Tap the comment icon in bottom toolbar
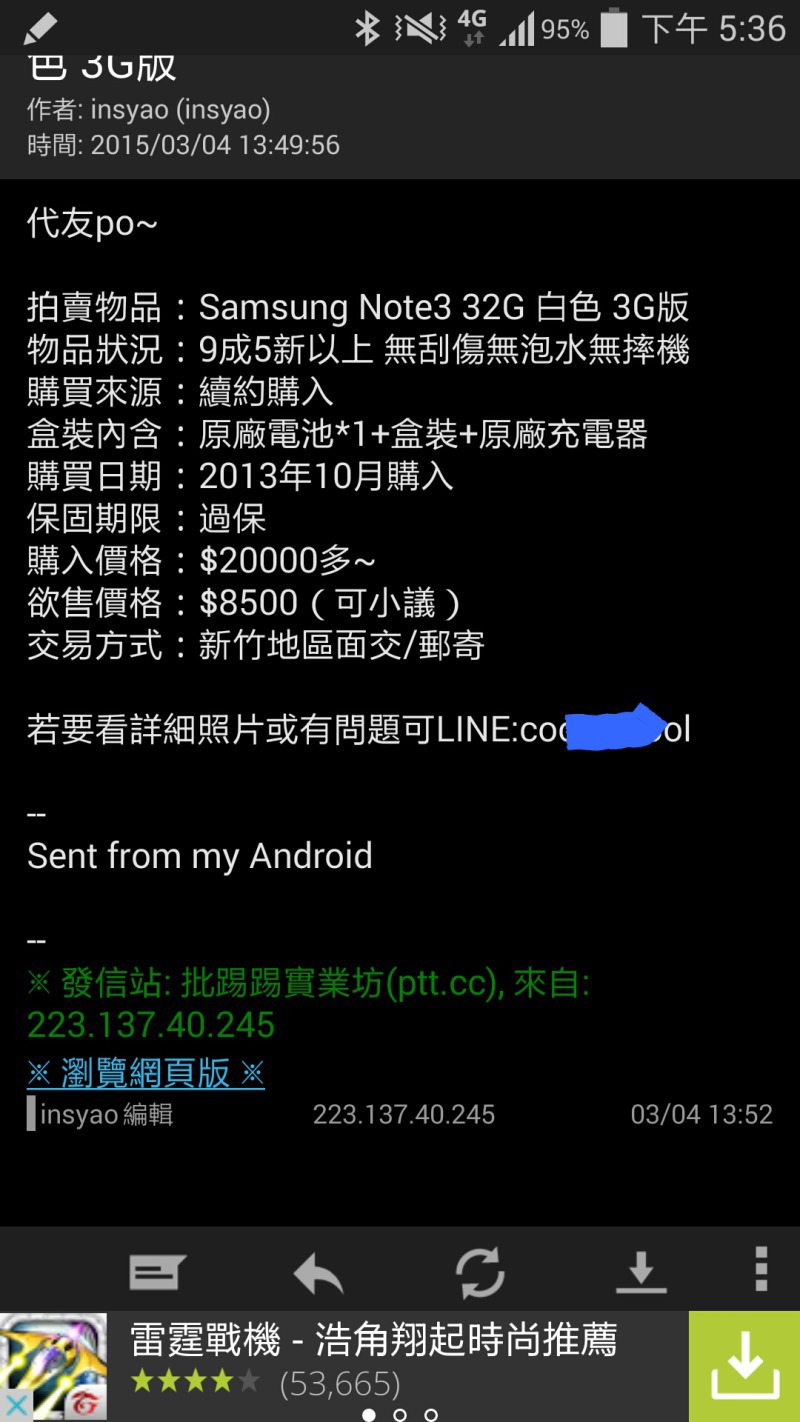Image resolution: width=800 pixels, height=1422 pixels. coord(157,1272)
